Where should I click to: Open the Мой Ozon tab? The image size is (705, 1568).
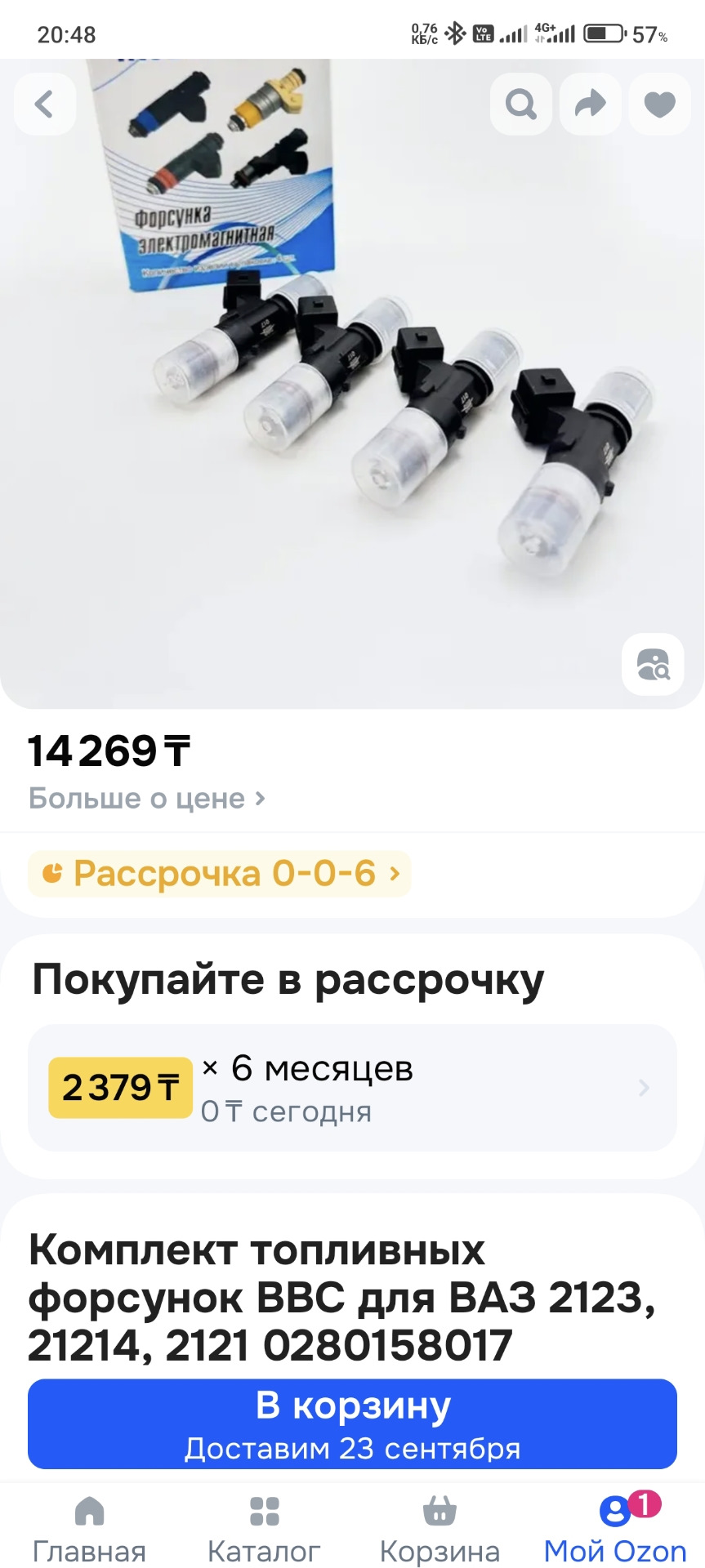click(x=615, y=1529)
